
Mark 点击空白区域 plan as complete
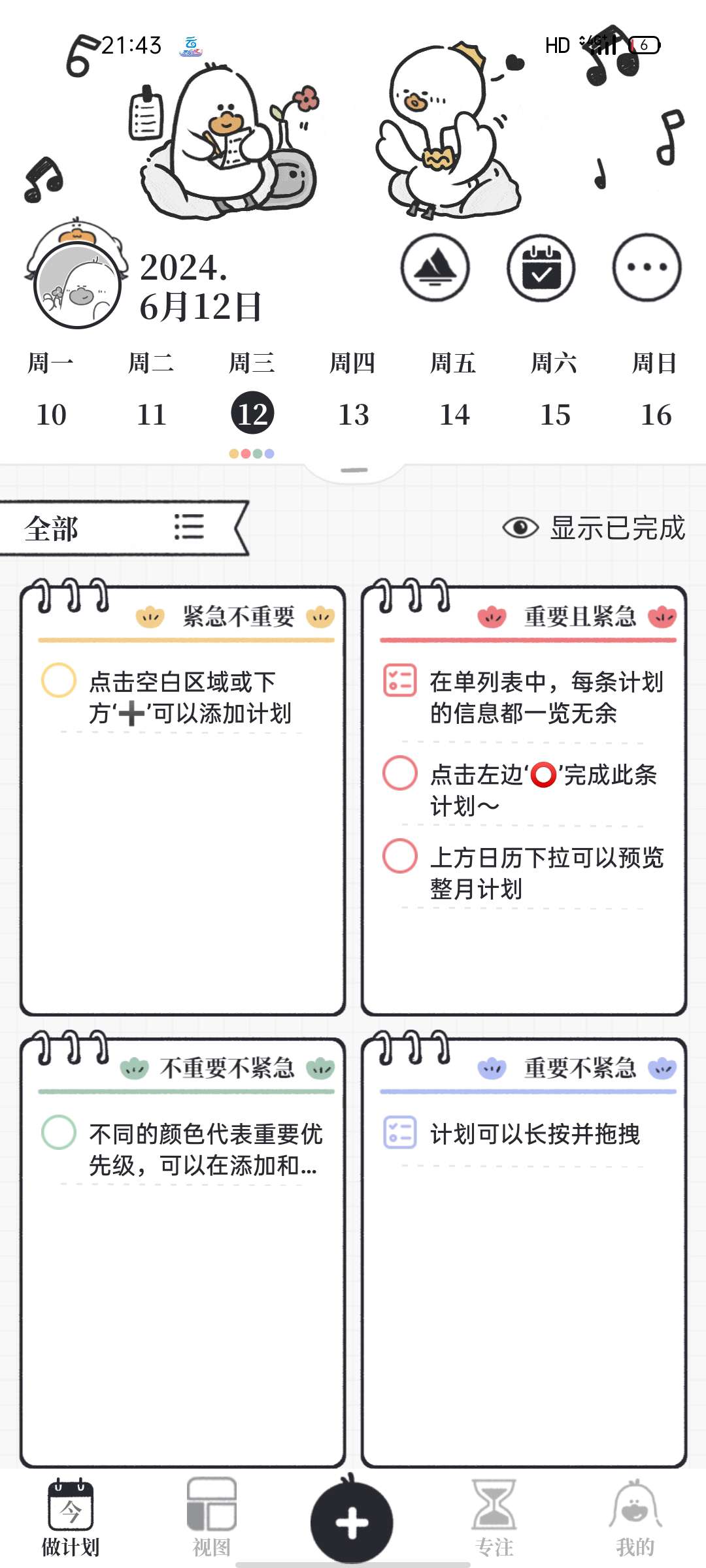point(59,680)
